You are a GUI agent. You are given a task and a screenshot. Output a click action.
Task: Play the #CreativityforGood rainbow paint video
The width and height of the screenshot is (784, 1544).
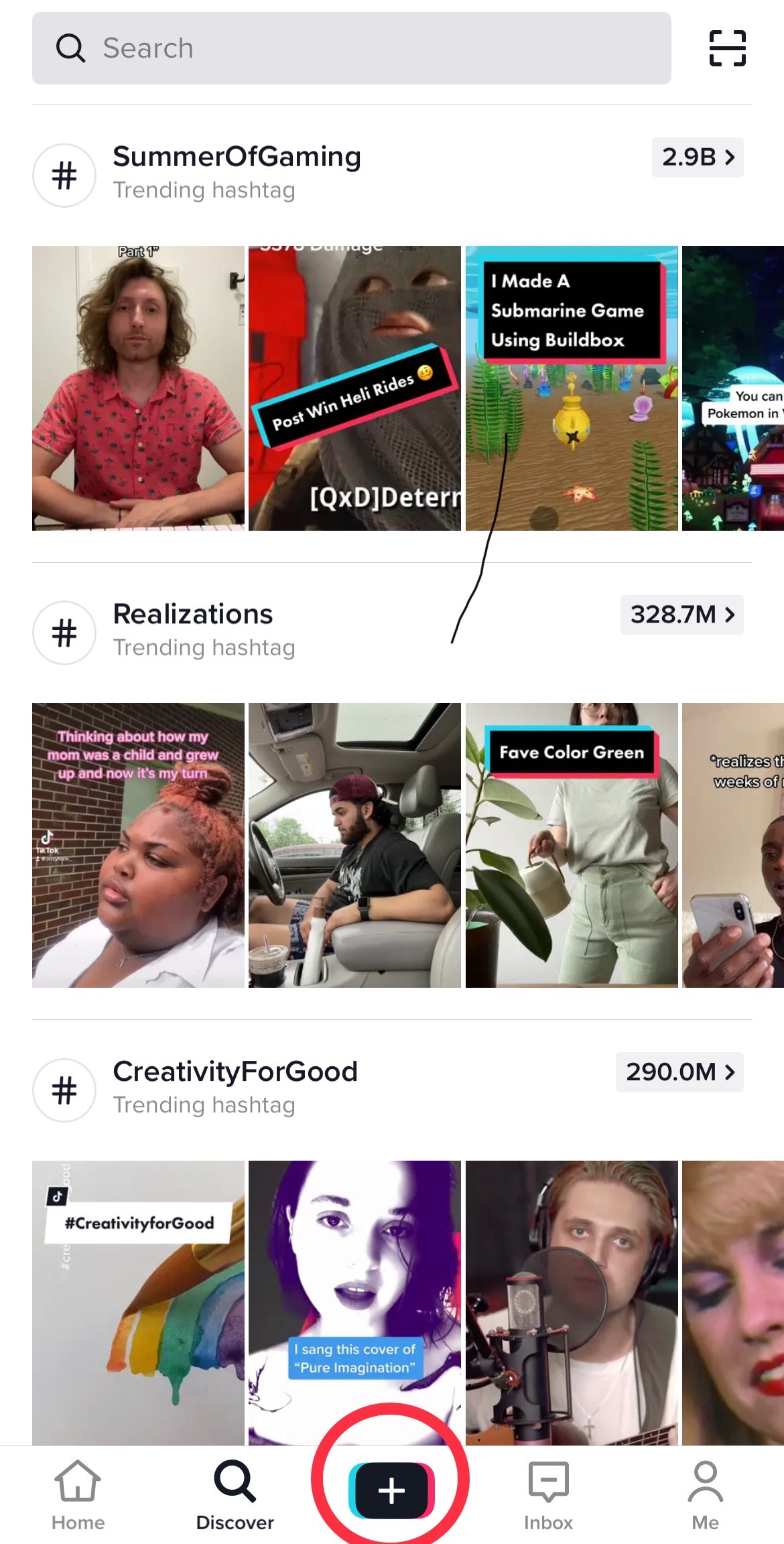pos(138,1303)
